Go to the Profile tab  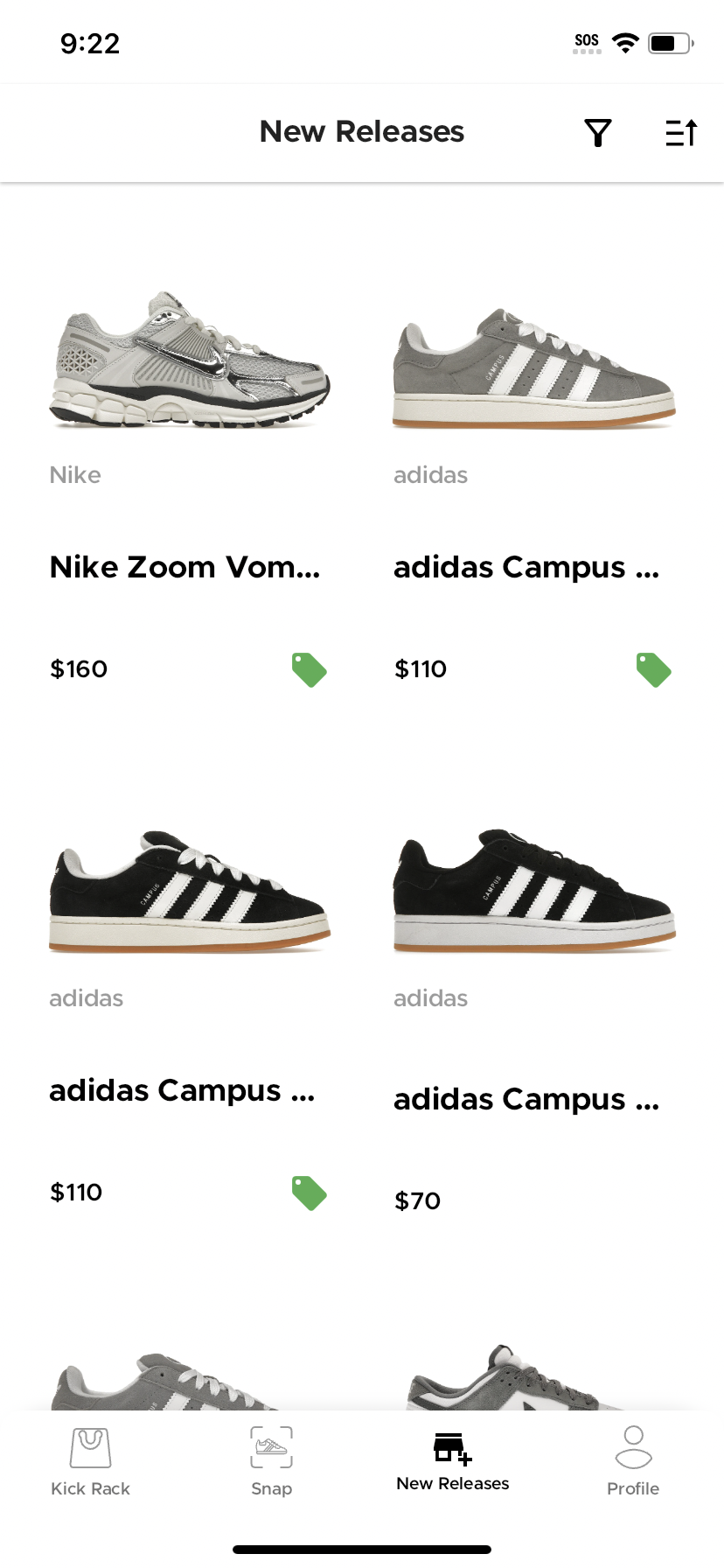[633, 1460]
